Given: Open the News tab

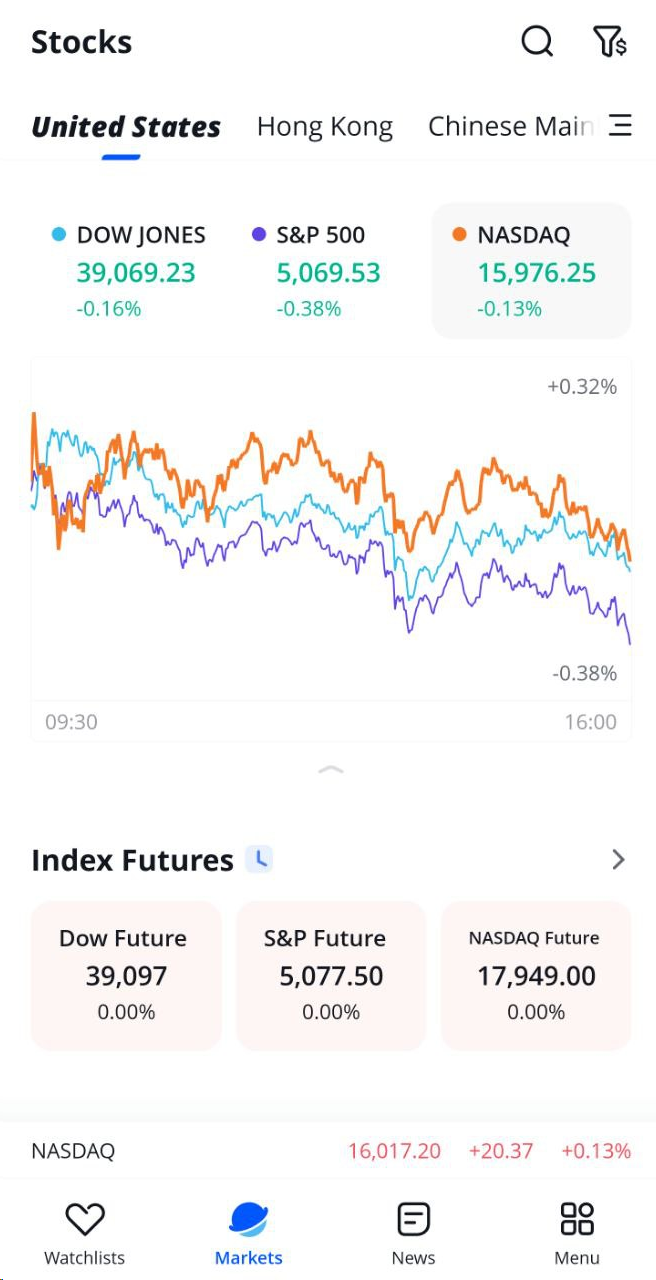Looking at the screenshot, I should [x=413, y=1232].
